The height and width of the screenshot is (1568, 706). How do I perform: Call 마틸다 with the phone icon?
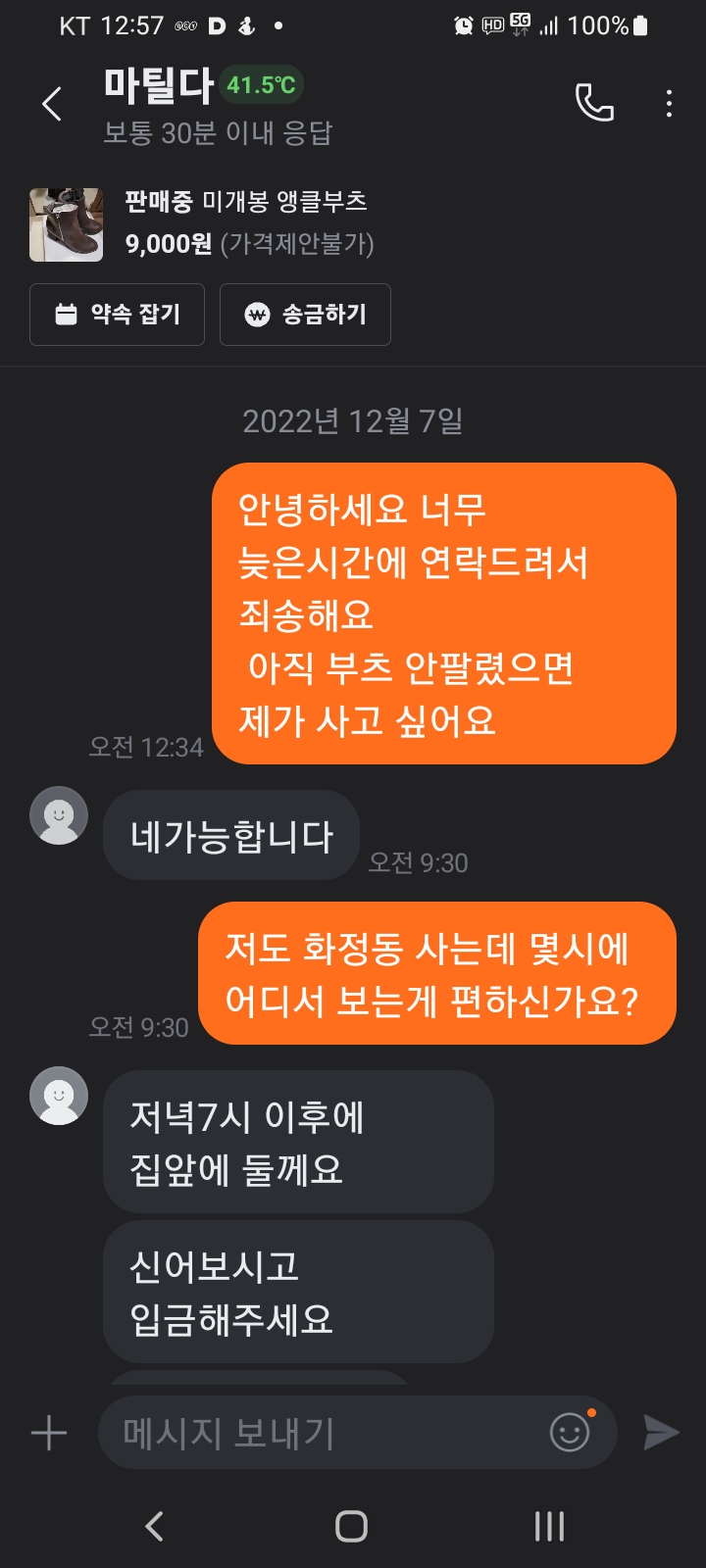594,103
